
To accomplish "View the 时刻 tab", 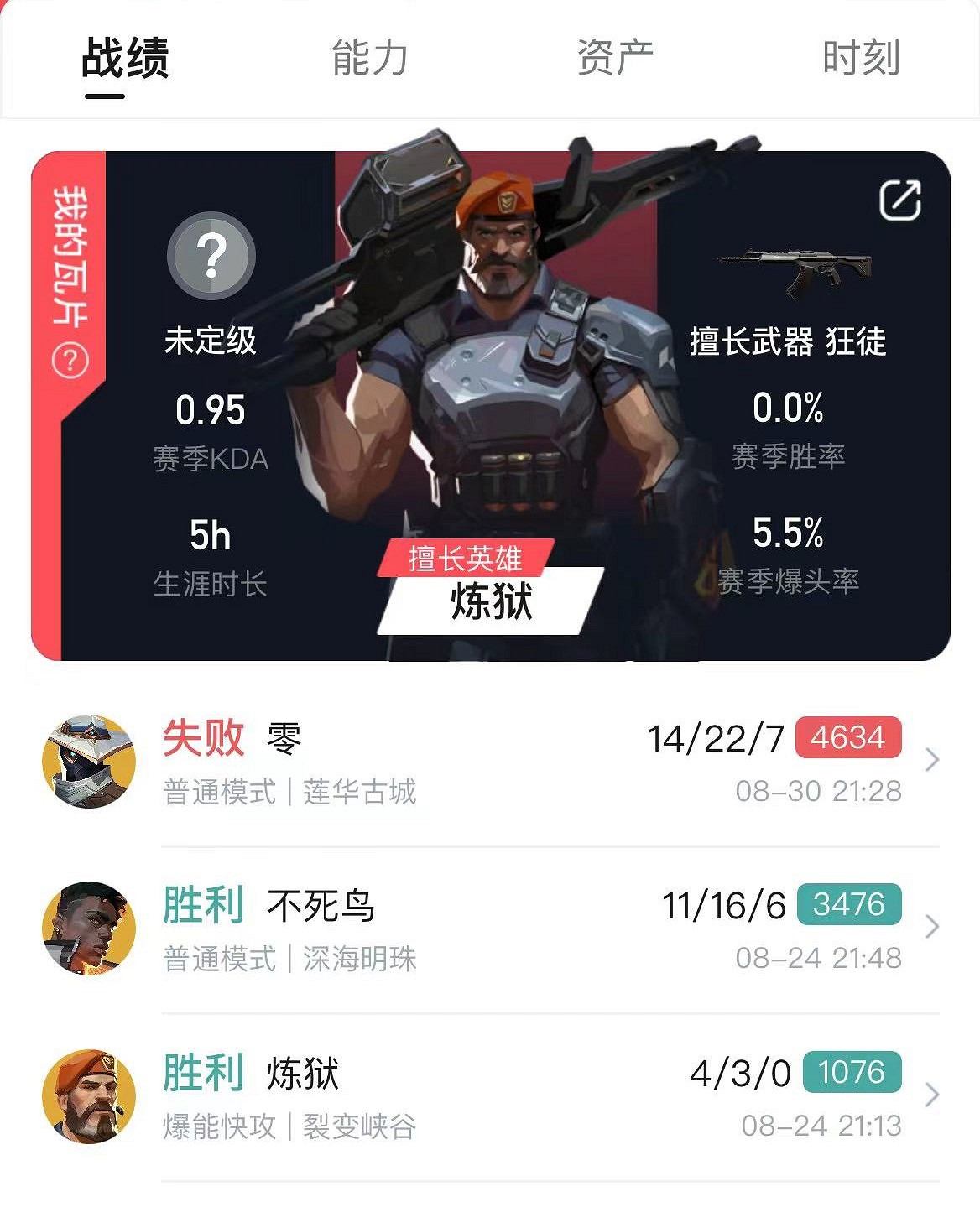I will click(860, 57).
